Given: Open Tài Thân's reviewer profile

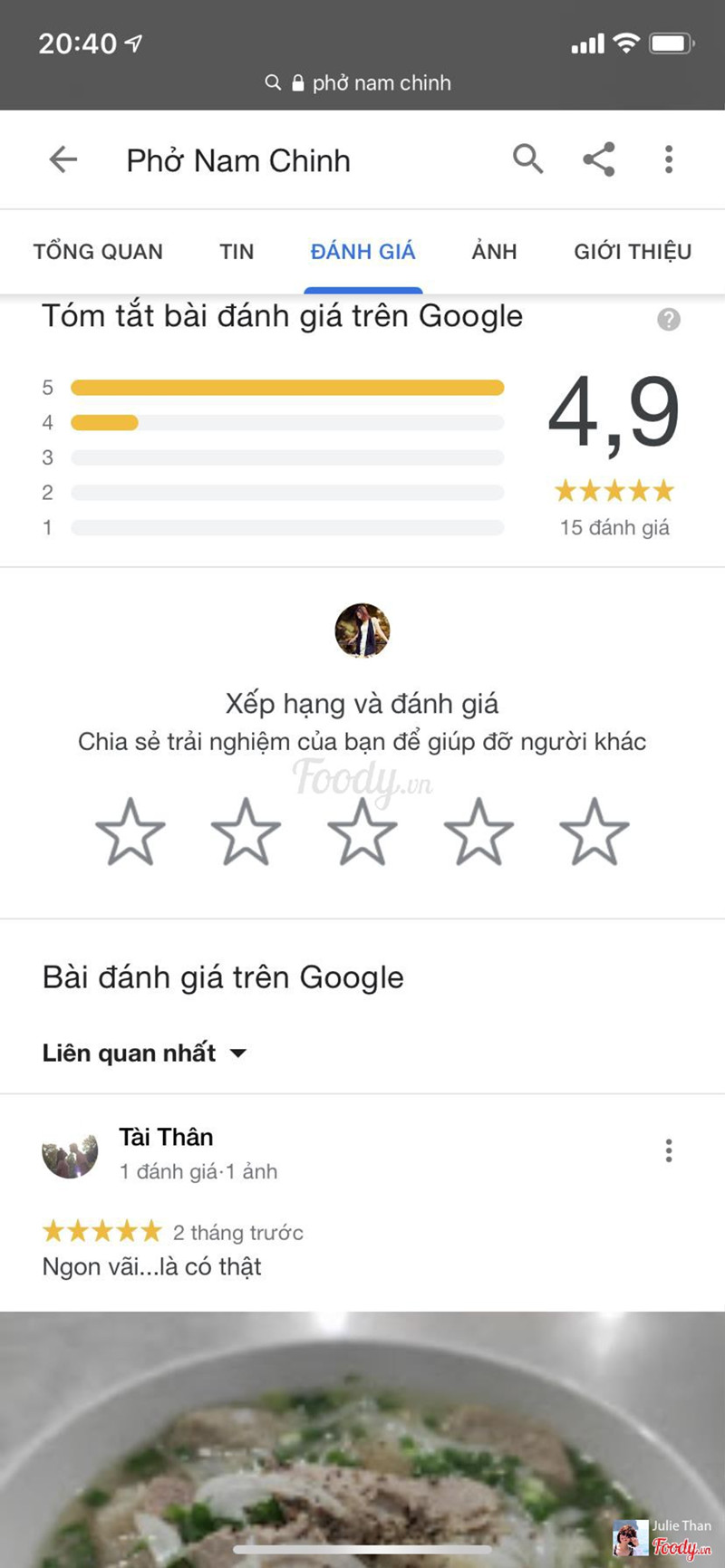Looking at the screenshot, I should point(165,1138).
